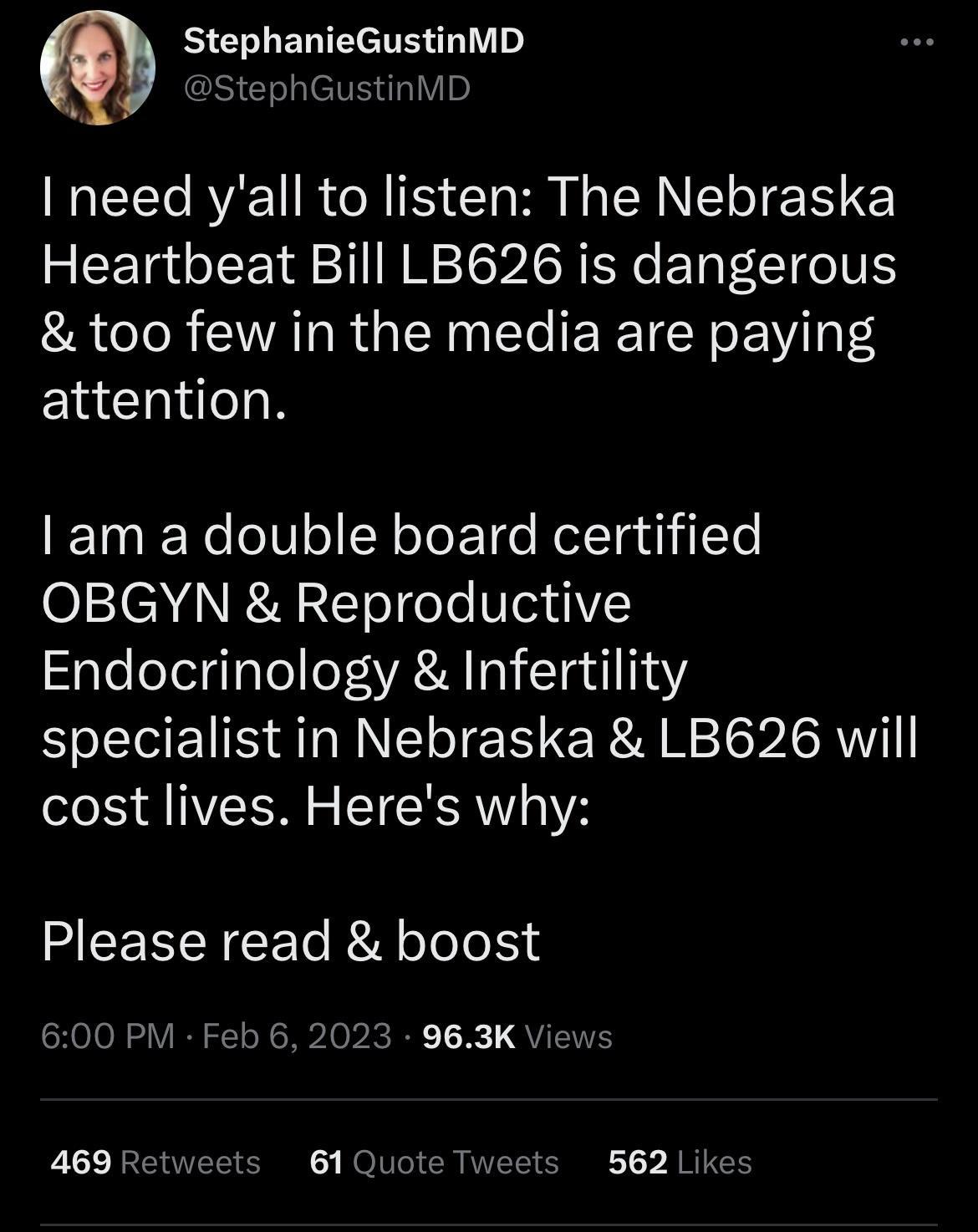Open the 469 Retweets list
Screen dimensions: 978x1232
point(155,1161)
